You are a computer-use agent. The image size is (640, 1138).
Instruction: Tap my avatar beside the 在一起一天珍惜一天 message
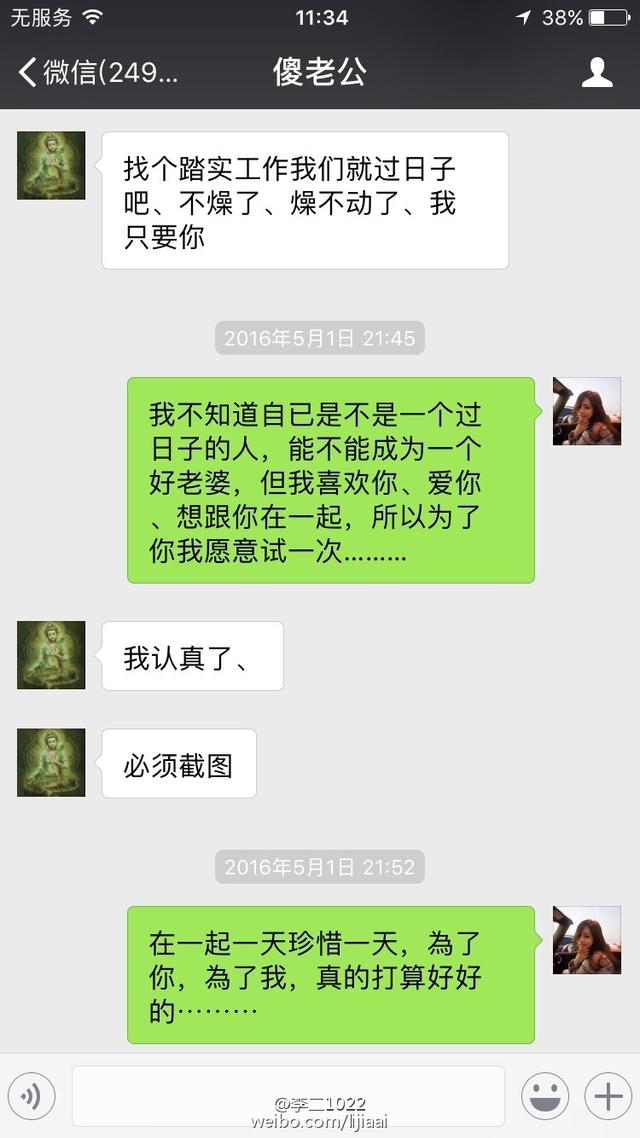coord(587,940)
